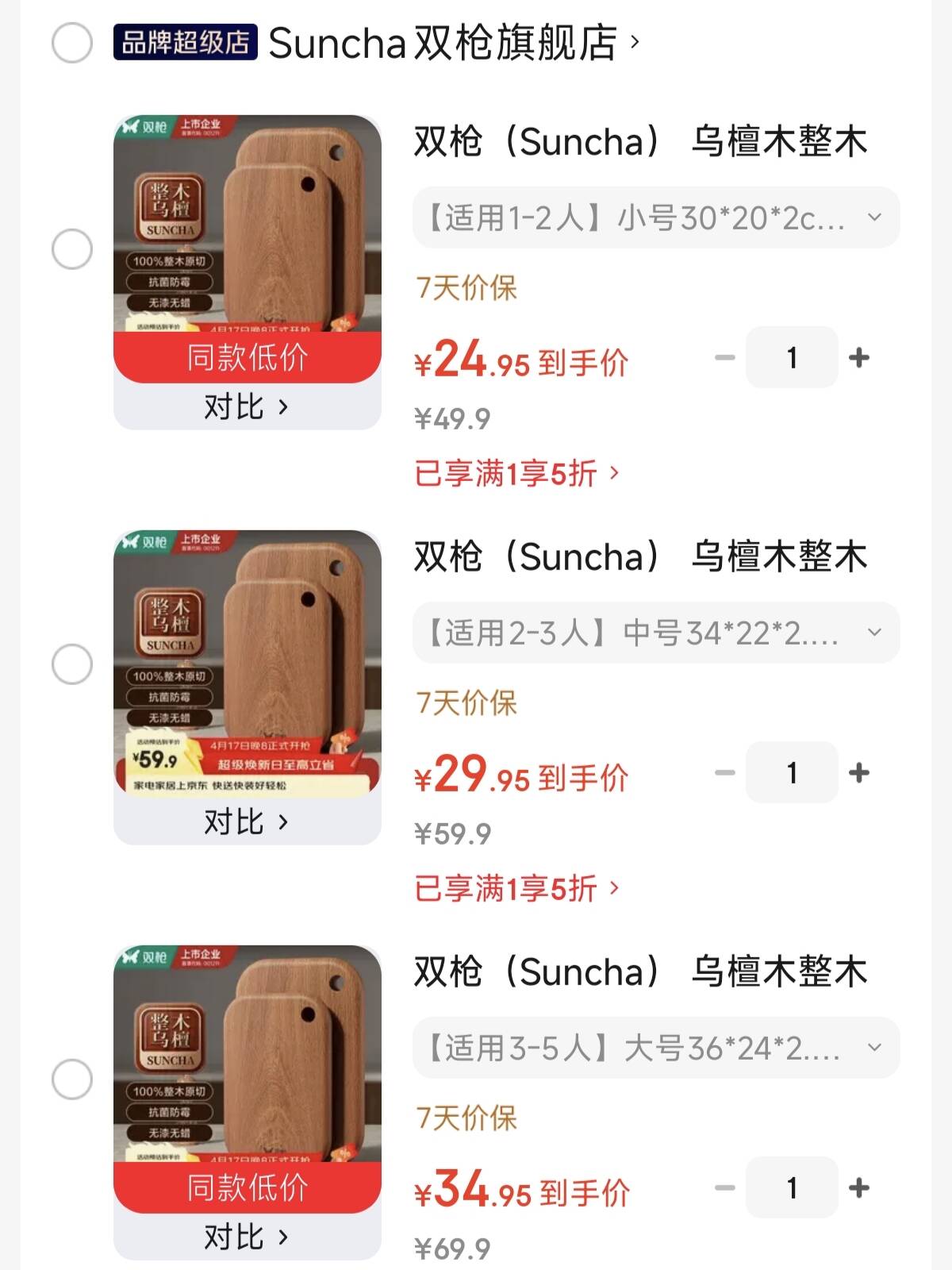Viewport: 952px width, 1270px height.
Task: Select all items from Suncha双枪旗舰店
Action: [x=72, y=42]
